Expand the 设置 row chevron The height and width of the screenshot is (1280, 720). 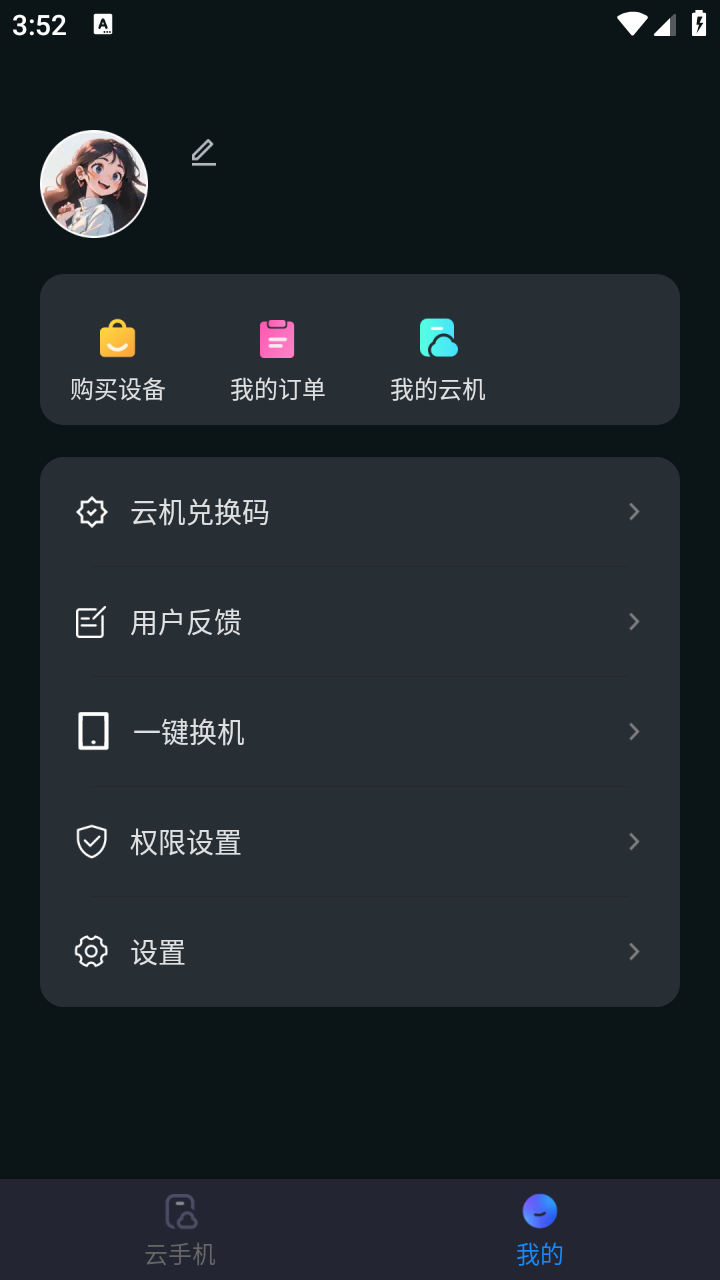tap(634, 951)
